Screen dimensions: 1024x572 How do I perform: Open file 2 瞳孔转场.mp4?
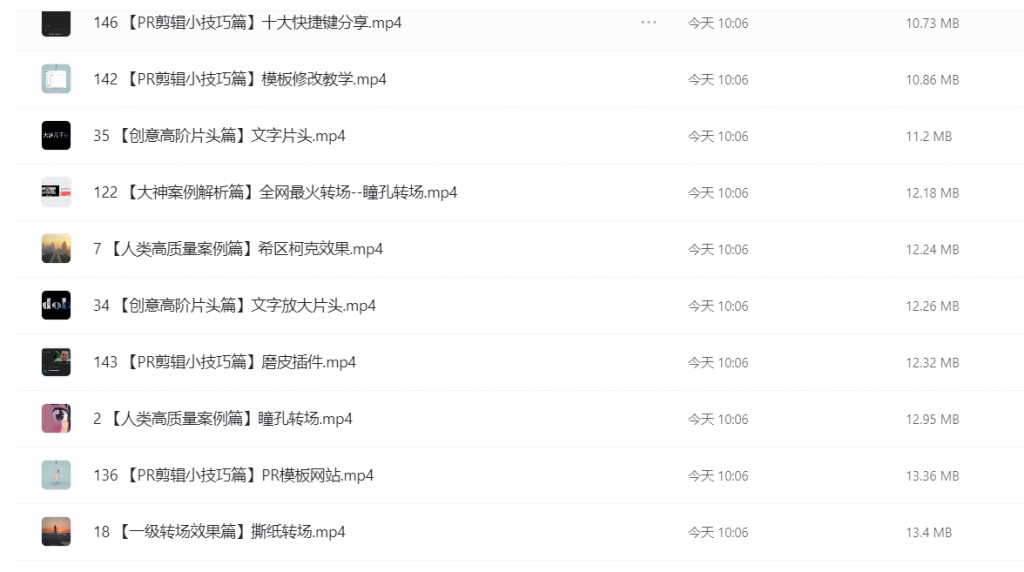coord(222,419)
